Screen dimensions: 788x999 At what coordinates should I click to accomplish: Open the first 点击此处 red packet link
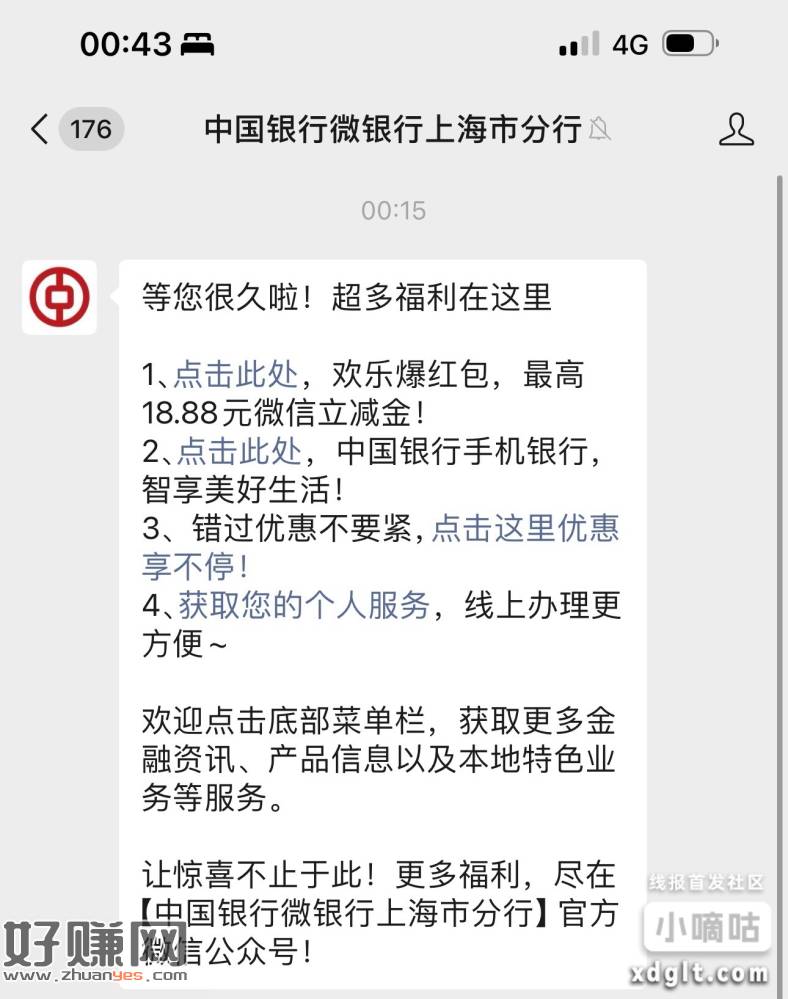[236, 375]
